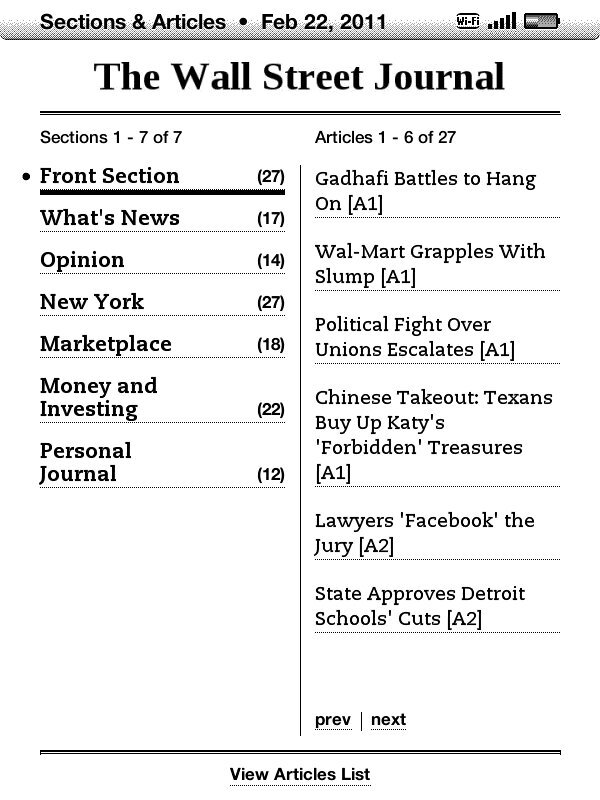Open Wal-Mart Grapples With Slump article
600x800 pixels.
click(437, 264)
